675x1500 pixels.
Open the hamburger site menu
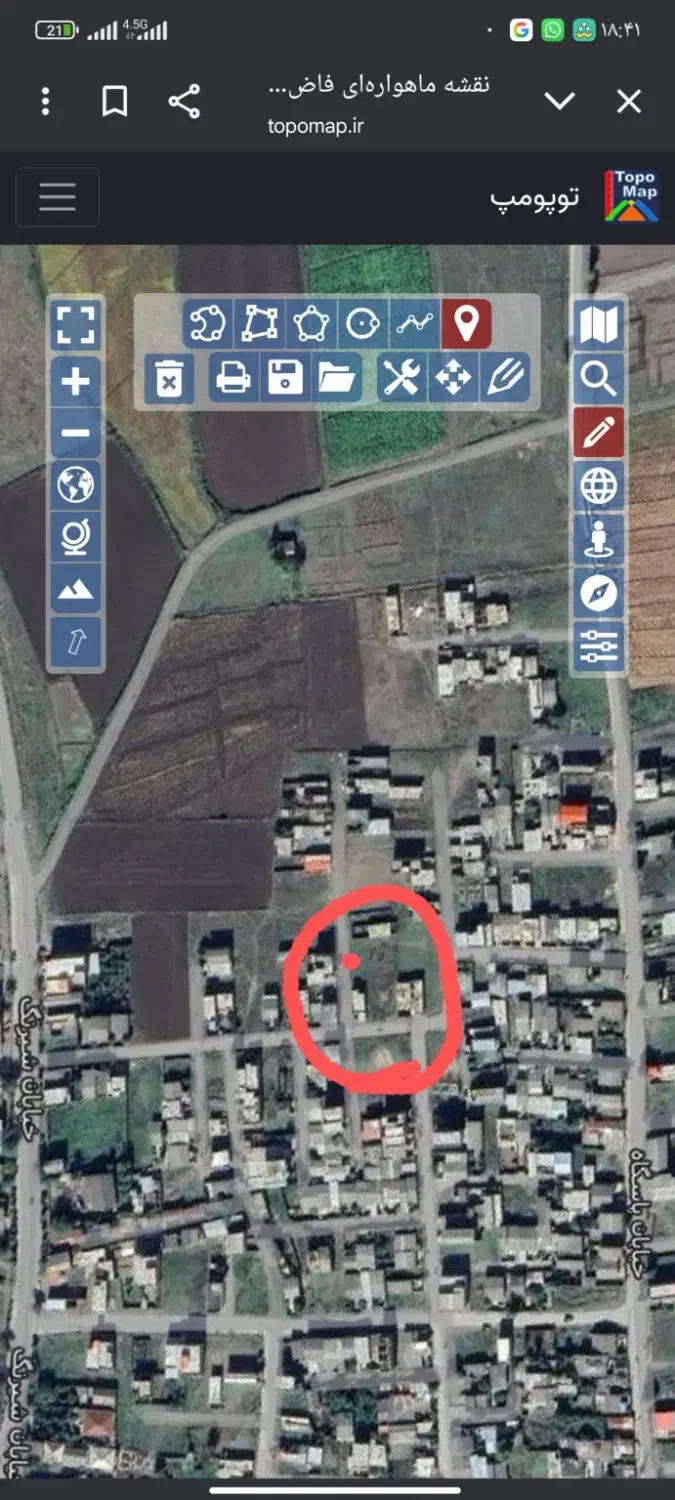tap(57, 197)
